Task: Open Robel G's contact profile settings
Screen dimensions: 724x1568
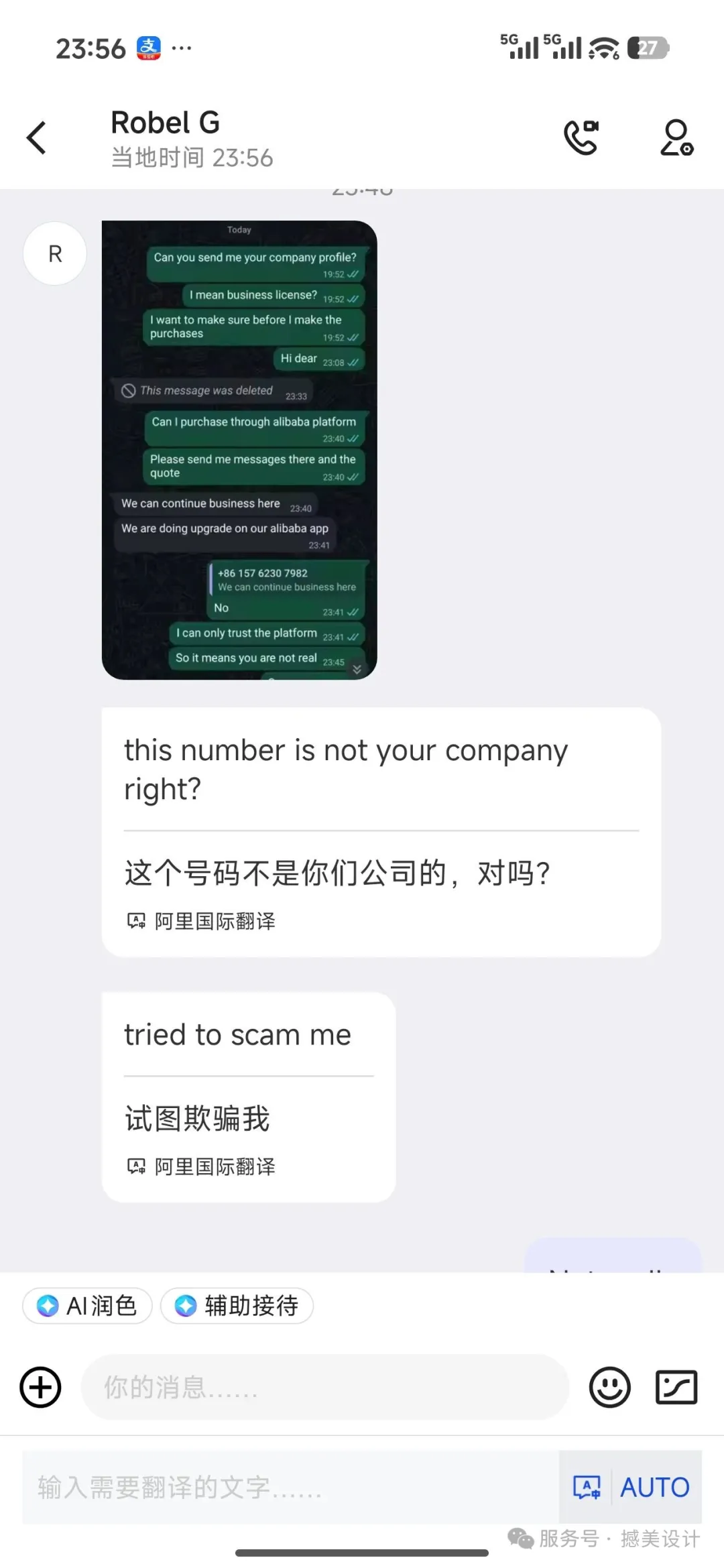Action: coord(676,138)
